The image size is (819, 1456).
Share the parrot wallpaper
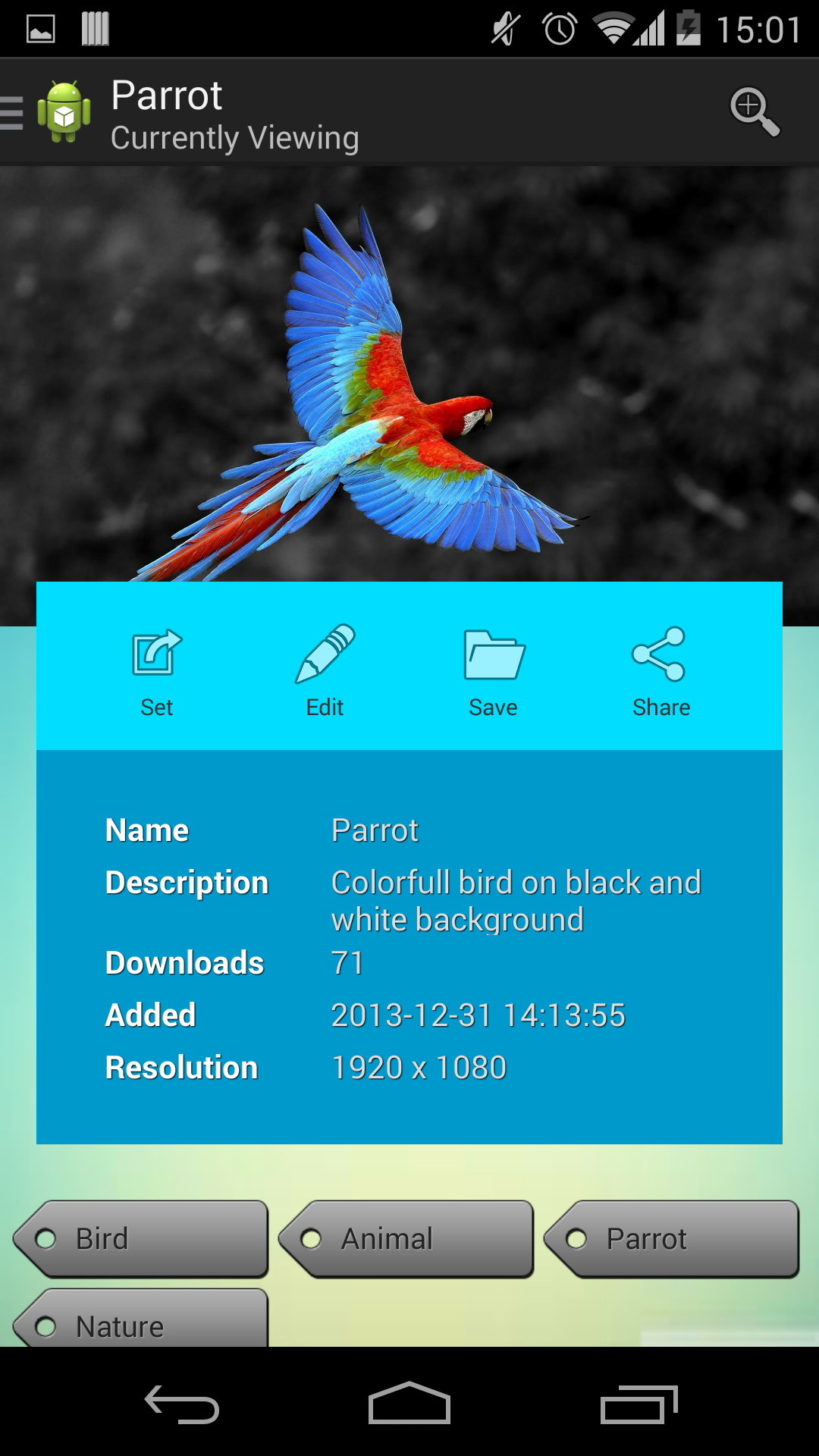[x=661, y=671]
